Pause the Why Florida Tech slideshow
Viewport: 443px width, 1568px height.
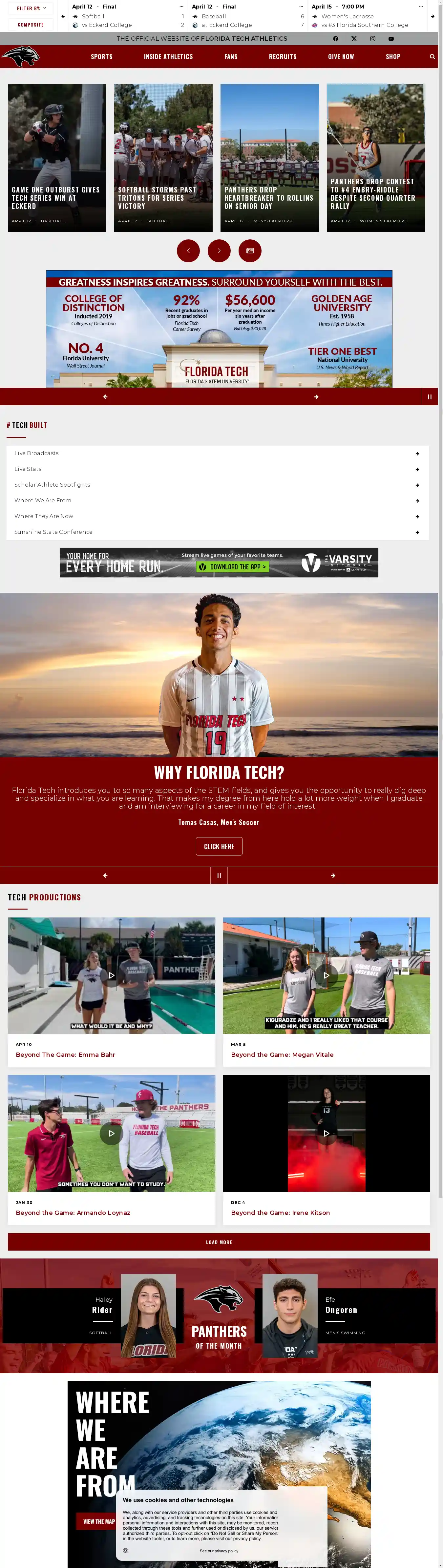click(219, 875)
